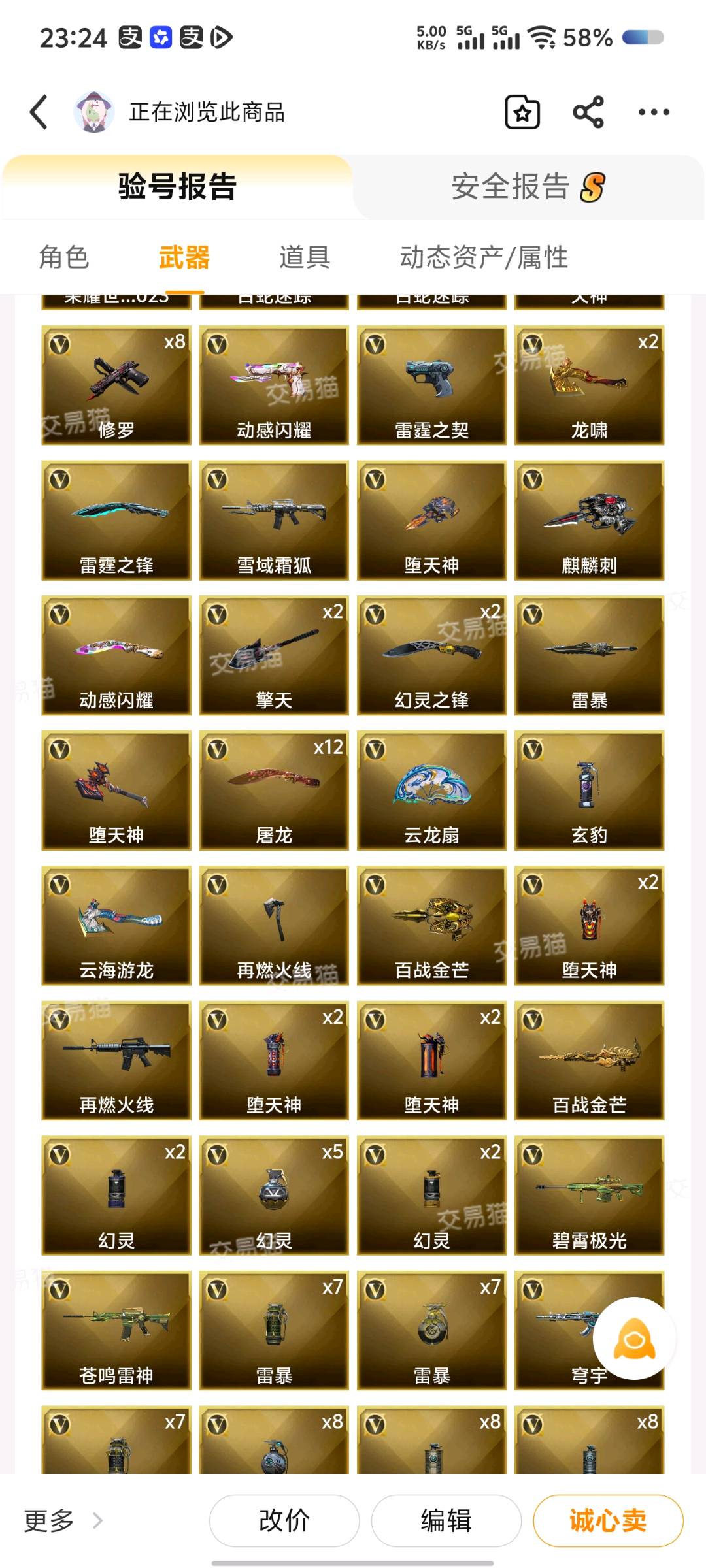Screen dimensions: 706x1568
Task: Open the 动态资产/属性 tab
Action: pyautogui.click(x=484, y=257)
